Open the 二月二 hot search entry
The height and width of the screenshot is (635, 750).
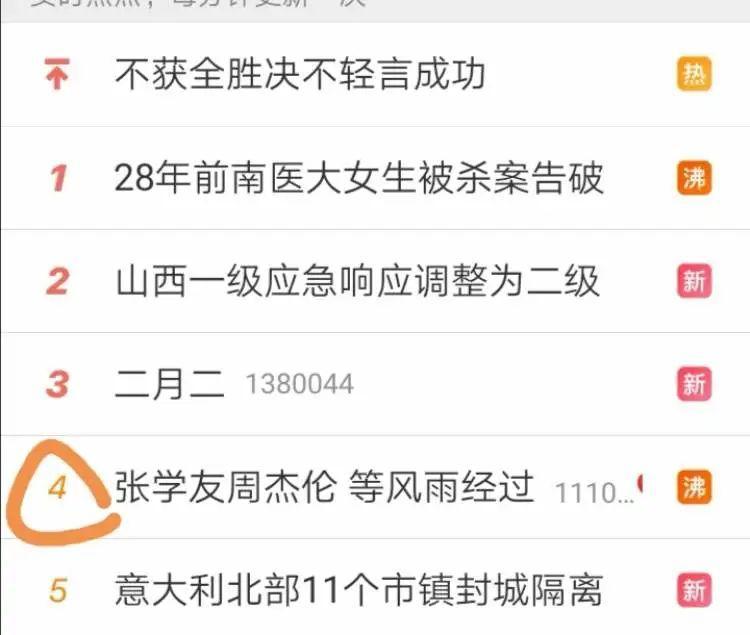[170, 384]
